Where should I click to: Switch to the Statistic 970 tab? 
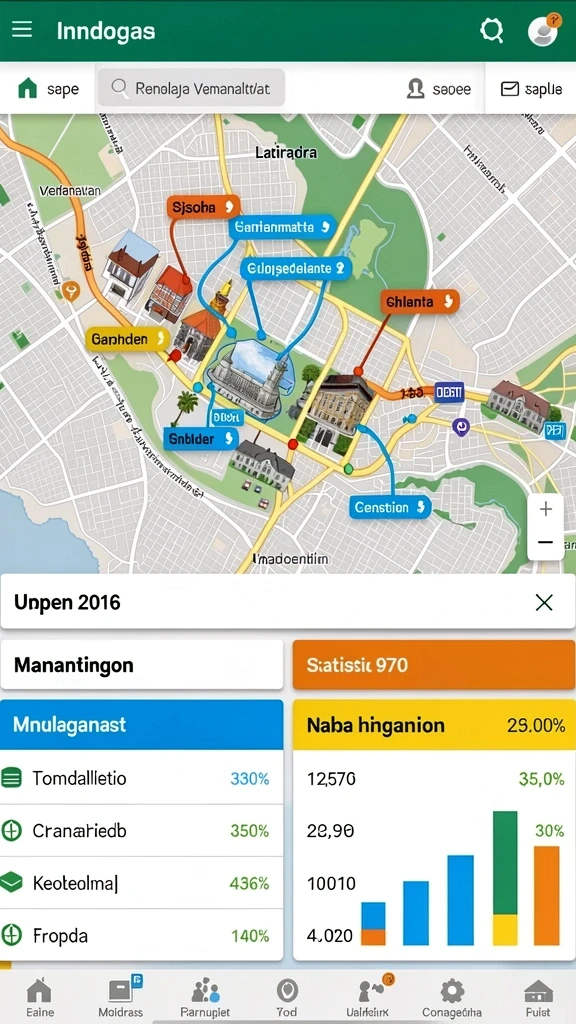[434, 665]
